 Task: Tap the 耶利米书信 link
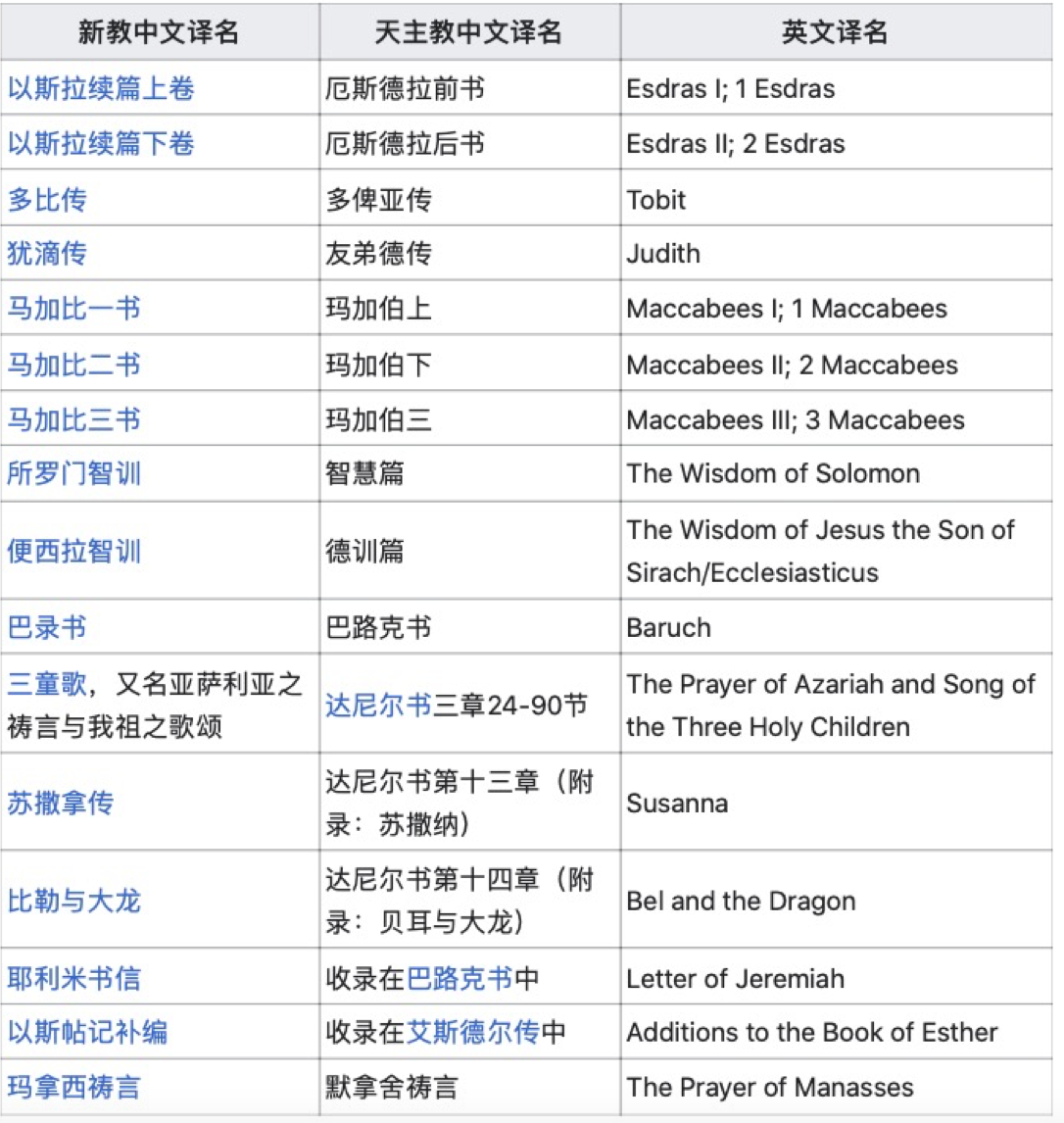(x=73, y=978)
